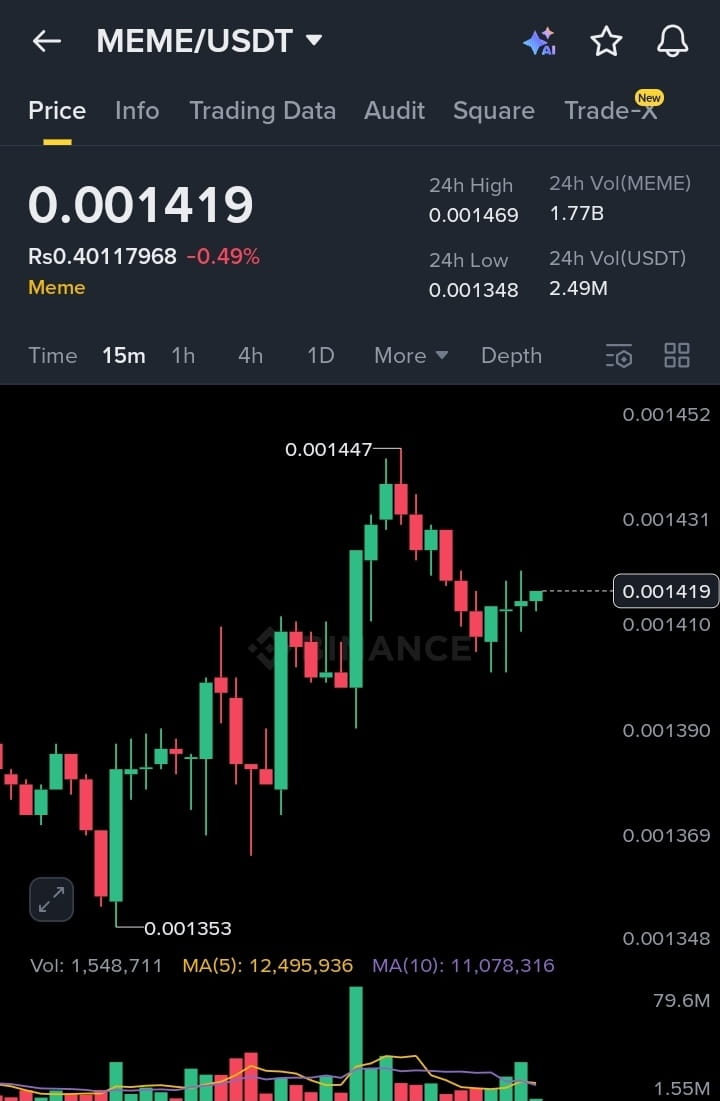Open the Trade-X tab
Image resolution: width=720 pixels, height=1101 pixels.
(x=611, y=111)
